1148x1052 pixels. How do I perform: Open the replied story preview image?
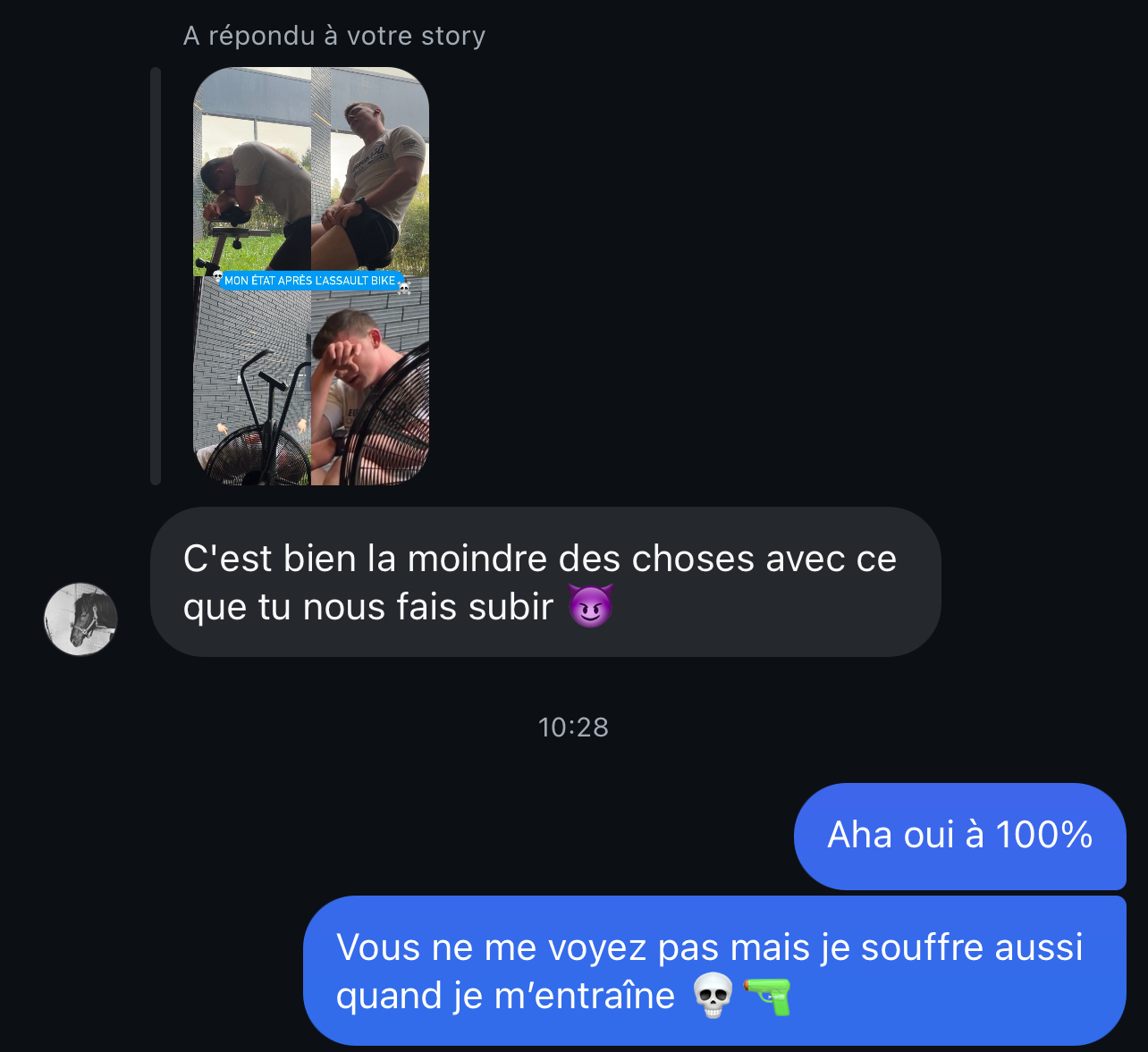[x=311, y=276]
